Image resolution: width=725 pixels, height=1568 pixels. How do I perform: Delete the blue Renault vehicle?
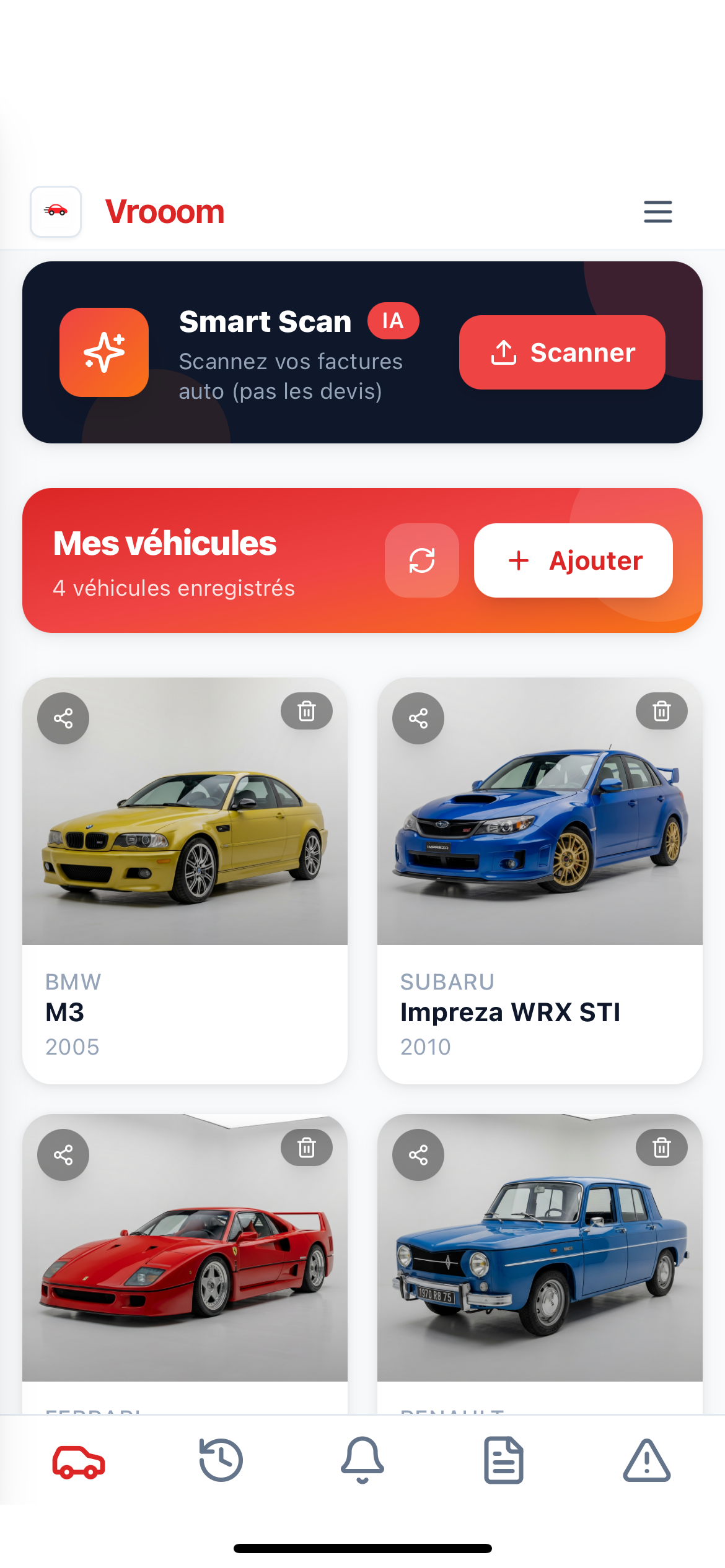click(662, 1148)
